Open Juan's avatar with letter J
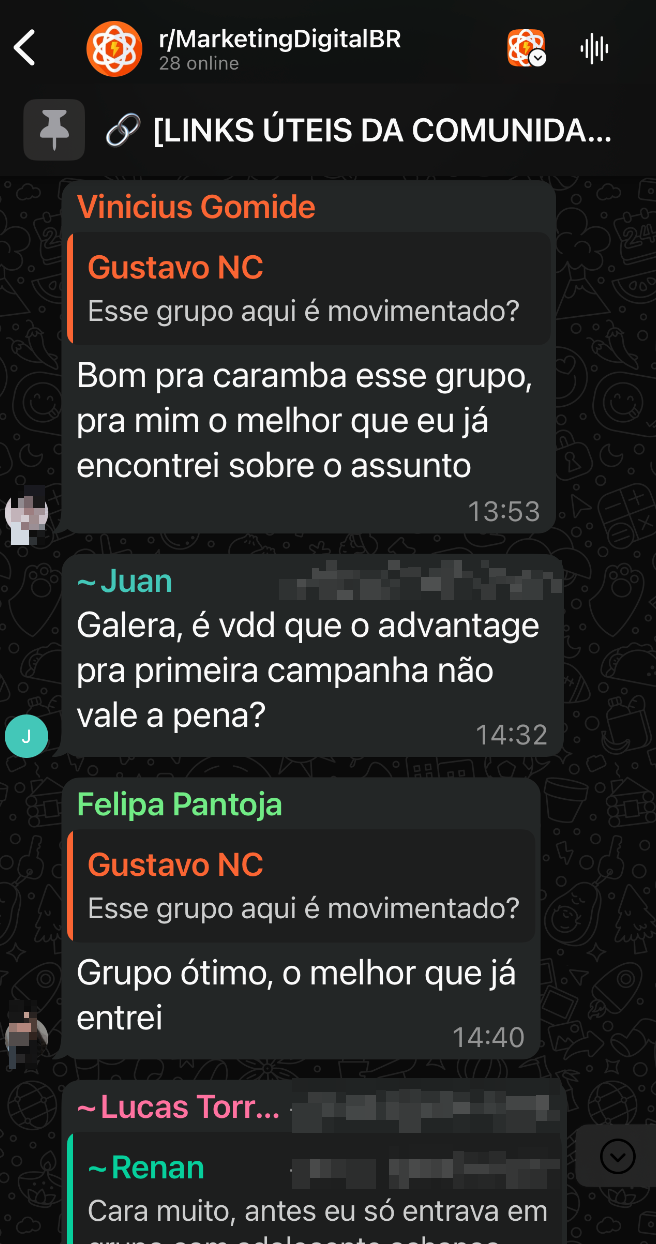The image size is (656, 1244). point(26,737)
